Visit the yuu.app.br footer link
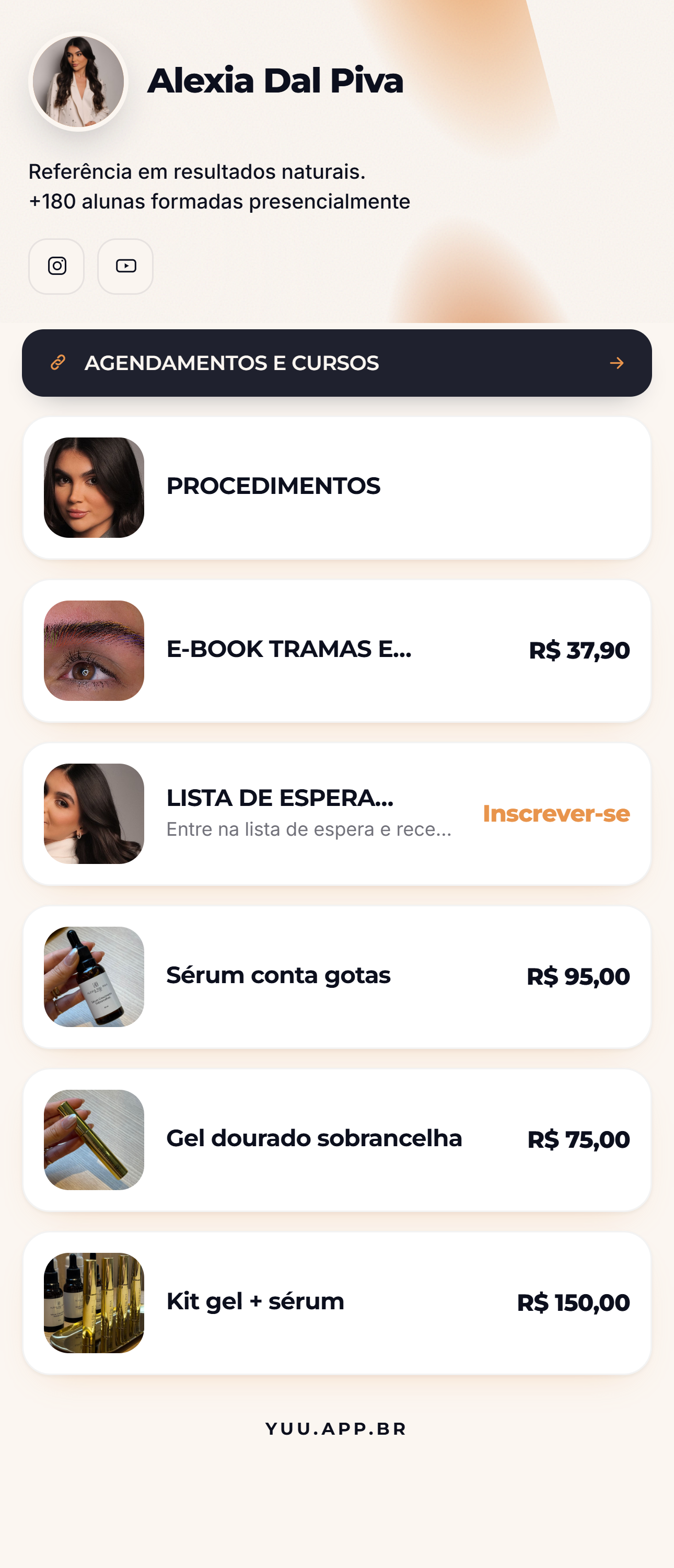674x1568 pixels. click(336, 1428)
